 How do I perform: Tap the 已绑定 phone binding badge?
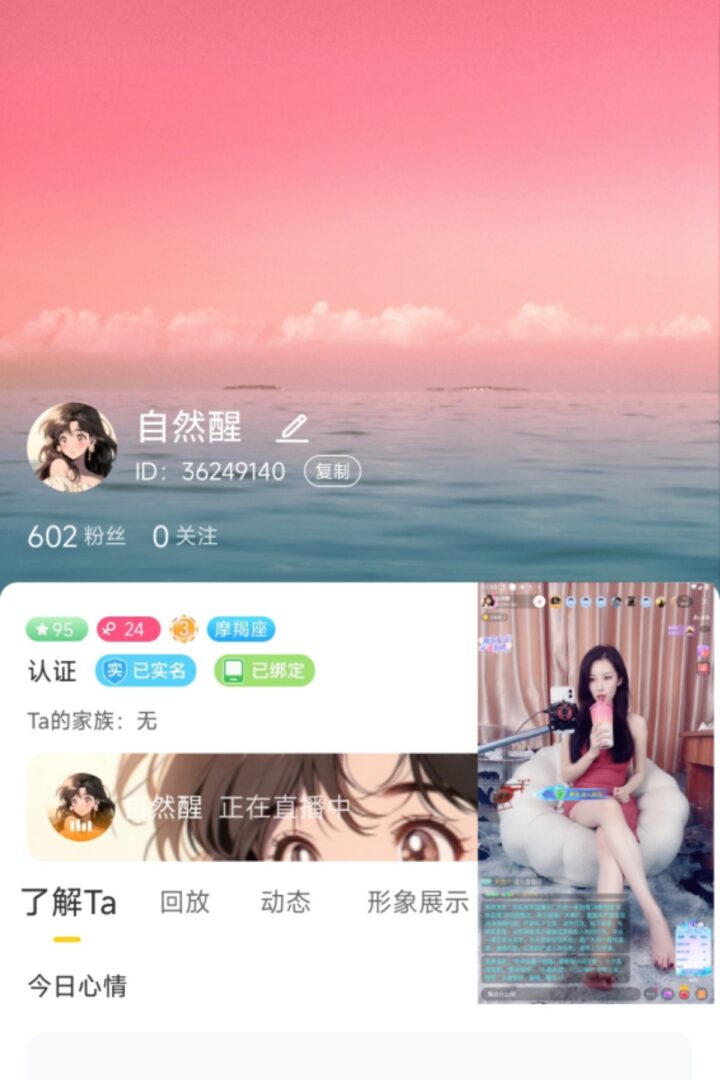pyautogui.click(x=264, y=671)
